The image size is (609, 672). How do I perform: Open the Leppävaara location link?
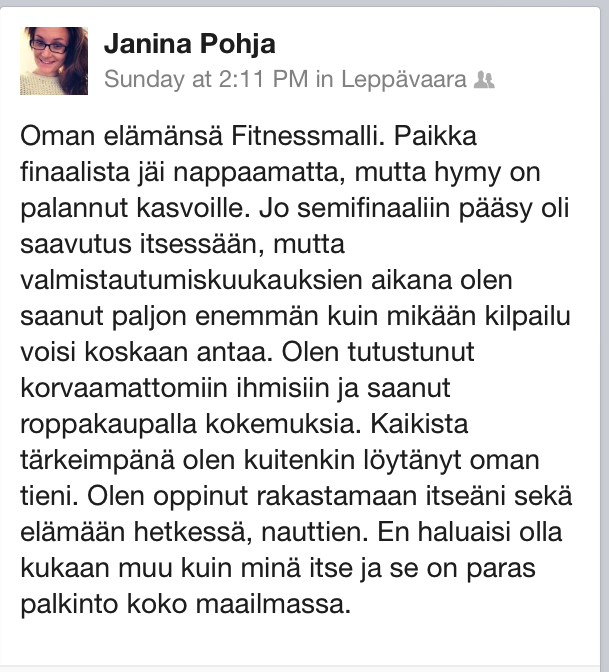coord(403,78)
